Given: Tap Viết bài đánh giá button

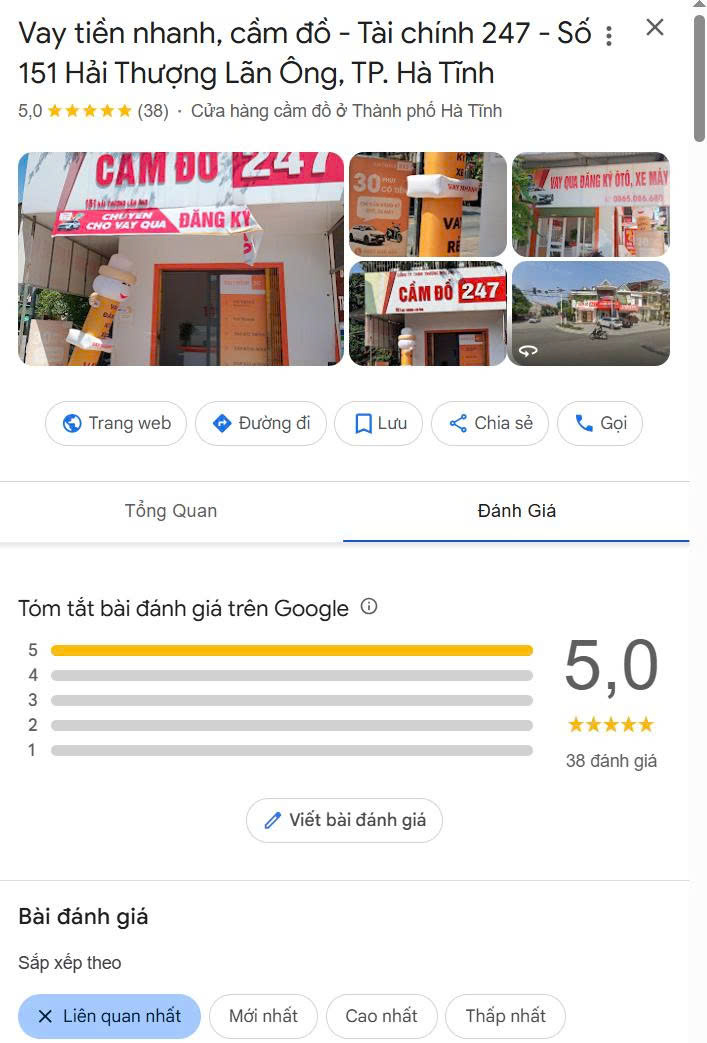Looking at the screenshot, I should pyautogui.click(x=344, y=820).
